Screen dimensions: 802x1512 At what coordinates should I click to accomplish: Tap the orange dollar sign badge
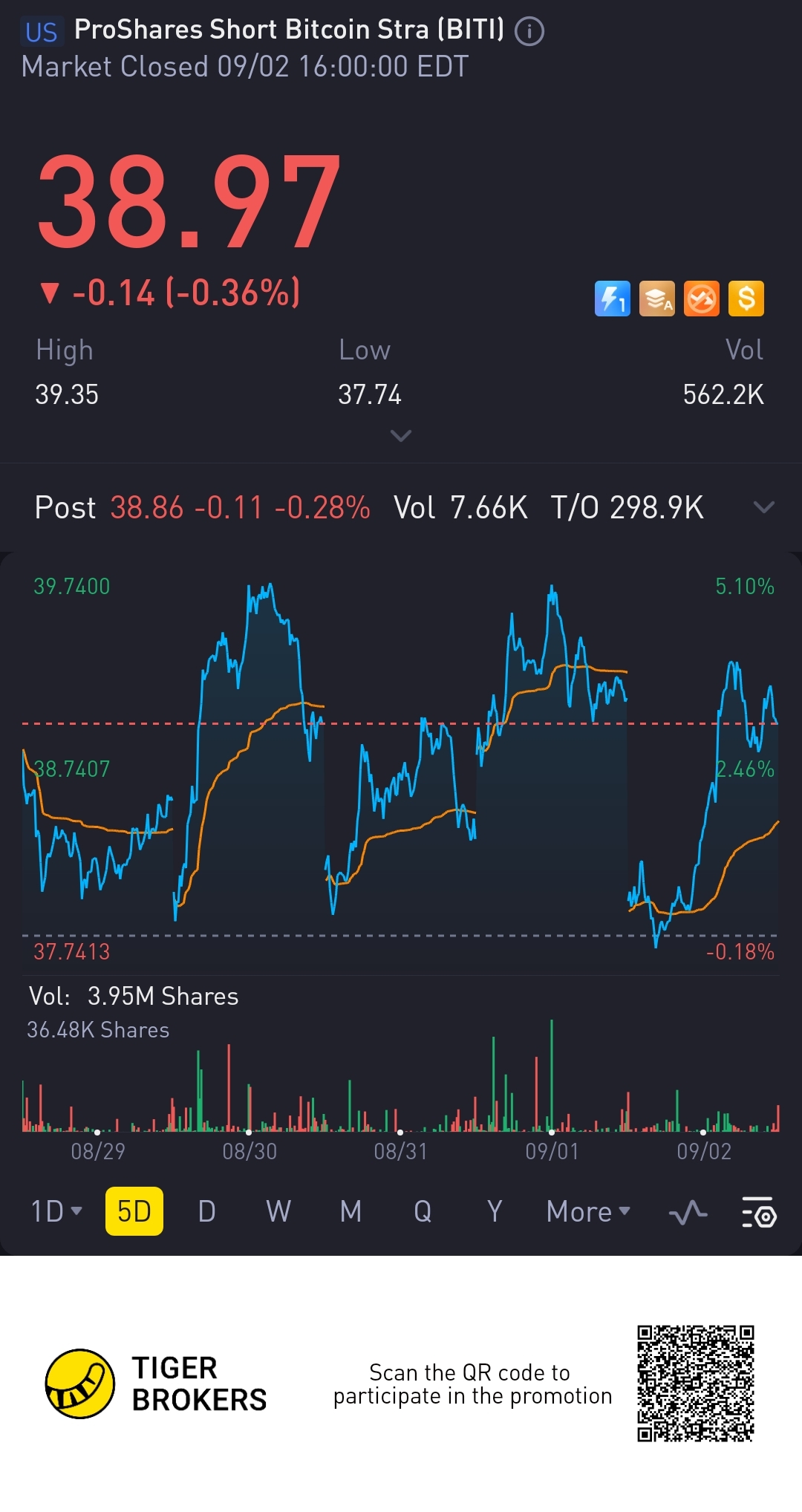[746, 299]
